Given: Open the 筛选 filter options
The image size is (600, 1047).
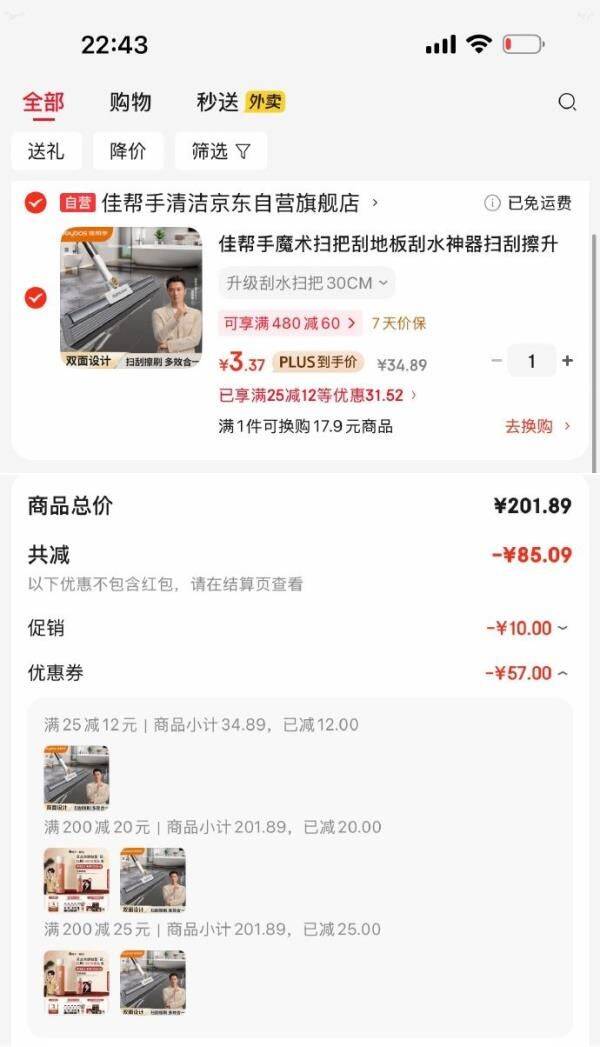Looking at the screenshot, I should click(221, 151).
